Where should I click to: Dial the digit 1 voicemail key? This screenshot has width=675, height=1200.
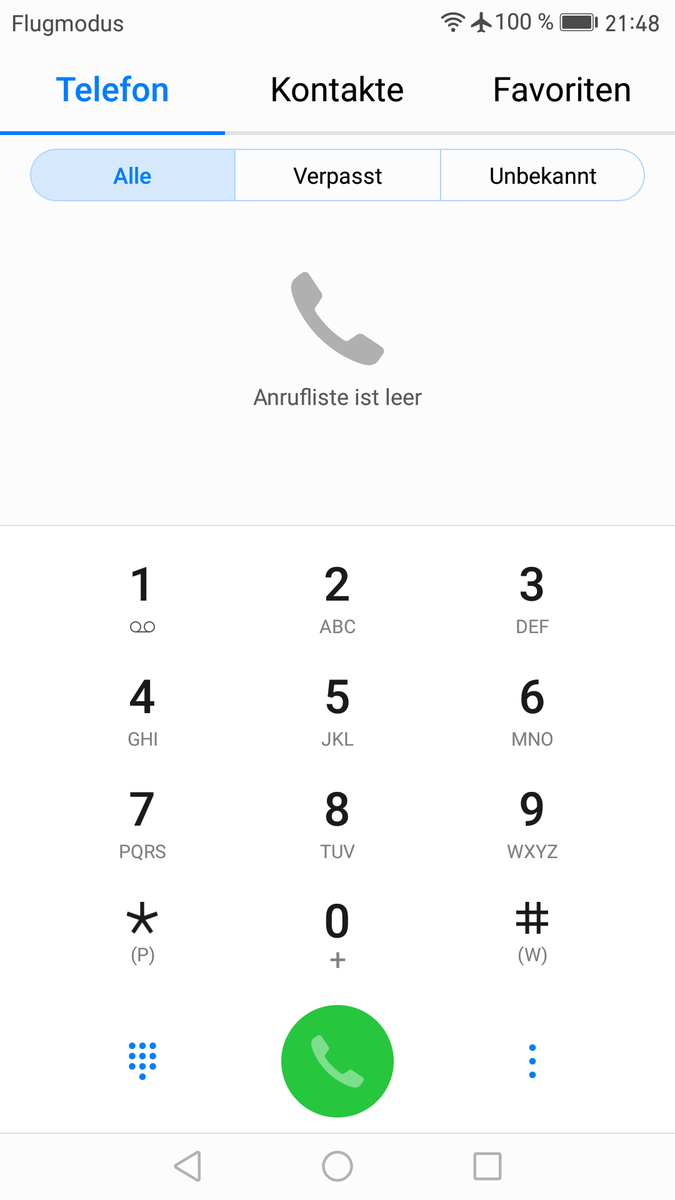point(142,598)
